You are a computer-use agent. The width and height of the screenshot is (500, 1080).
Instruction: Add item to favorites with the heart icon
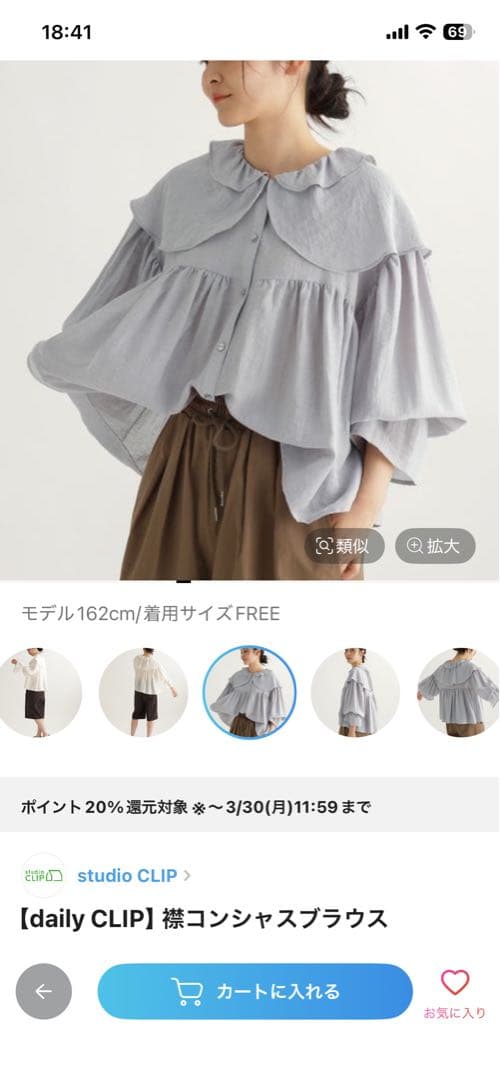[x=455, y=993]
